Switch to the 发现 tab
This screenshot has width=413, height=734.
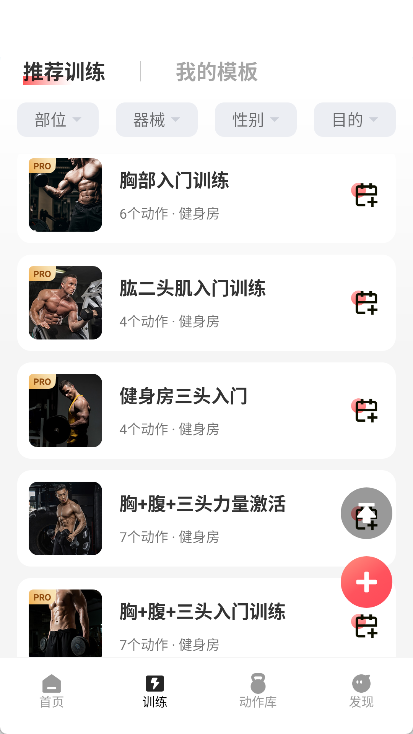coord(361,691)
